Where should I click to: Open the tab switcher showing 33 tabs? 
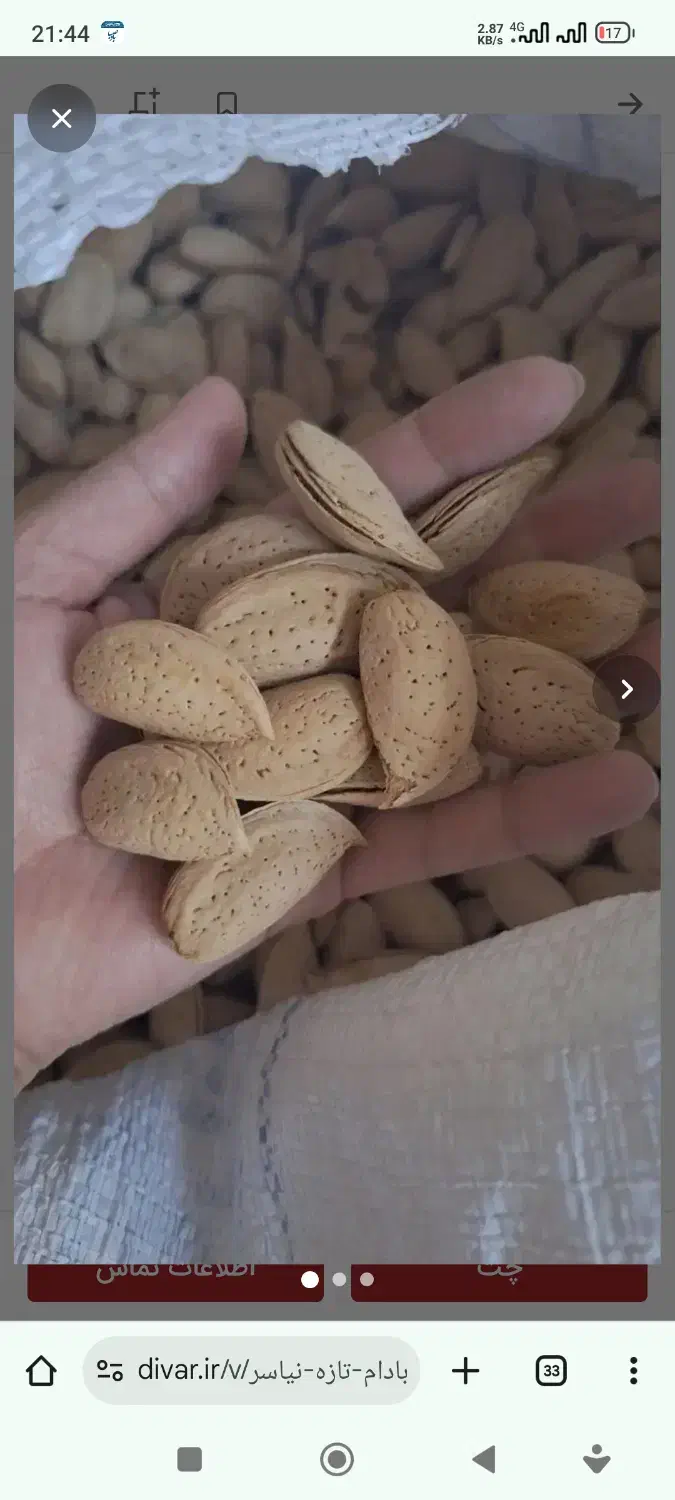tap(550, 1371)
